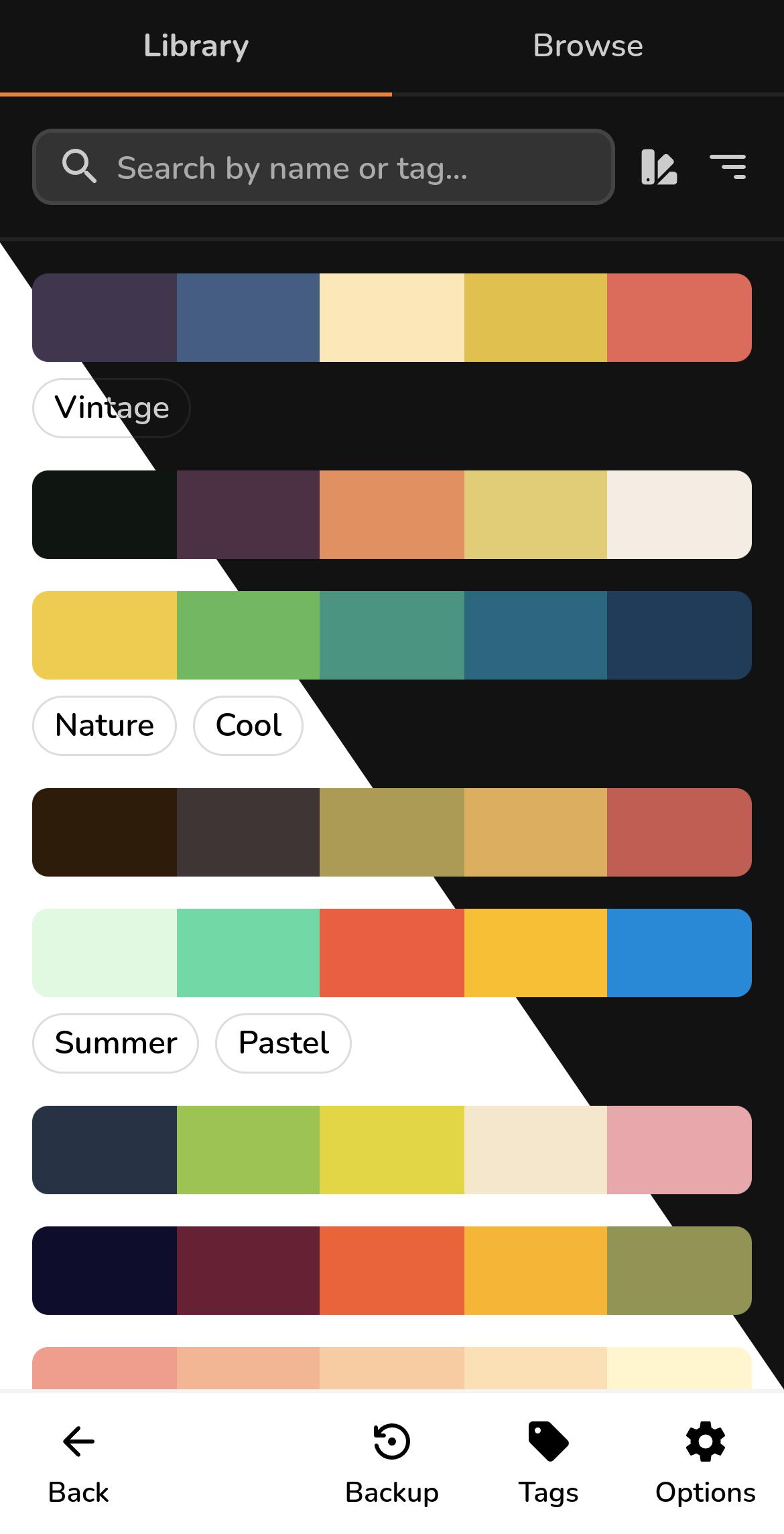Open the palette tagged Vintage
The width and height of the screenshot is (784, 1534).
click(x=392, y=318)
